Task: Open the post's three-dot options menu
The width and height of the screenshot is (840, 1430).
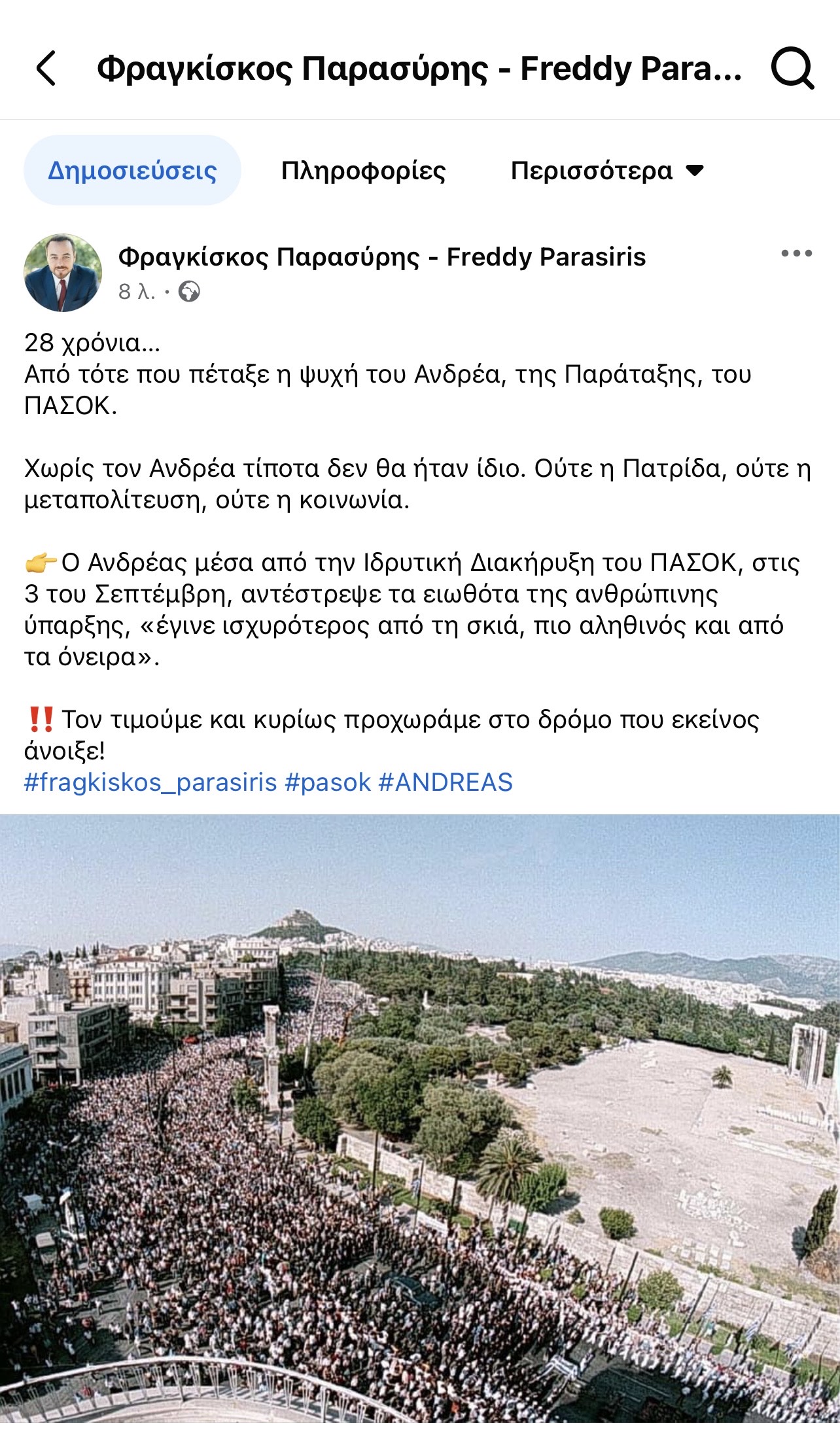Action: pyautogui.click(x=796, y=254)
